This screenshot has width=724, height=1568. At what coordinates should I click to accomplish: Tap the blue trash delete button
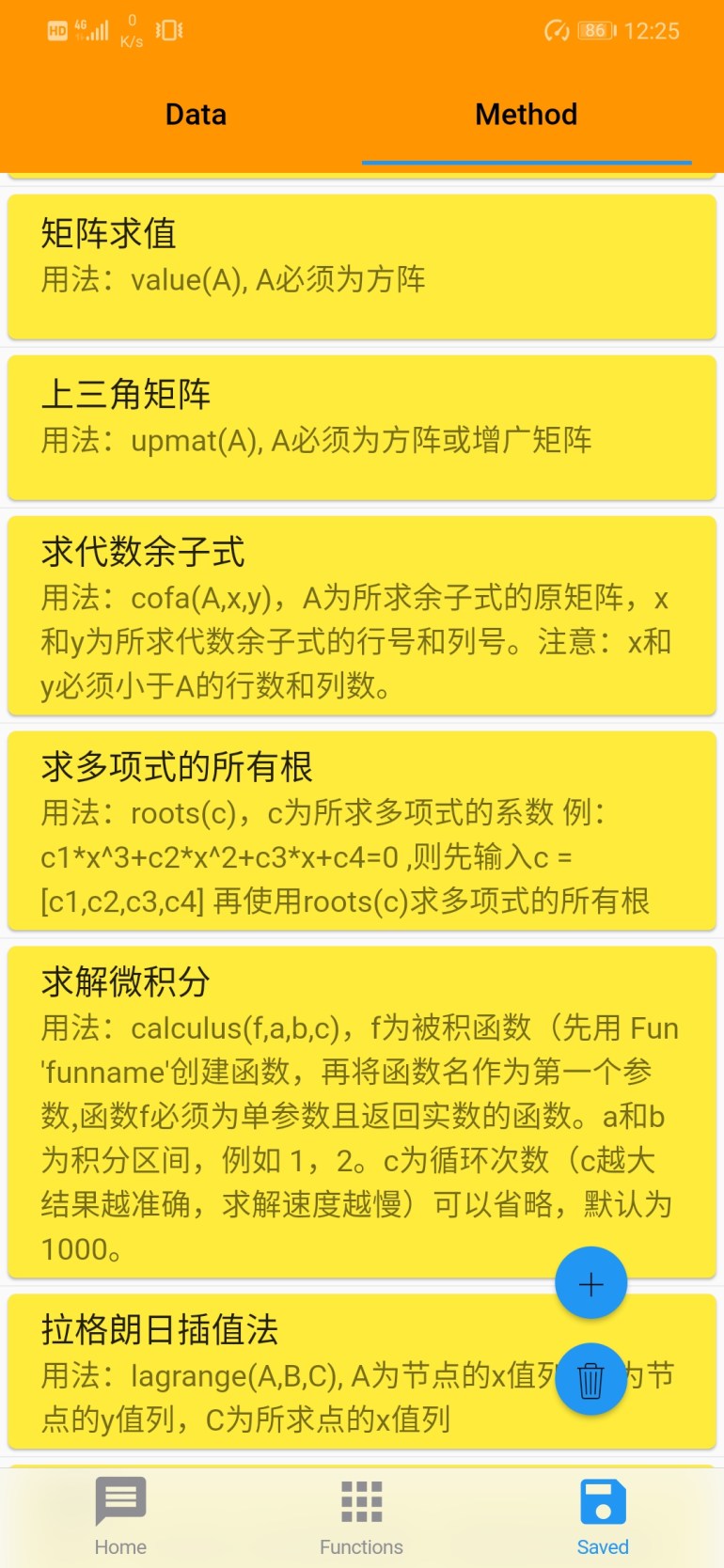[x=590, y=1379]
